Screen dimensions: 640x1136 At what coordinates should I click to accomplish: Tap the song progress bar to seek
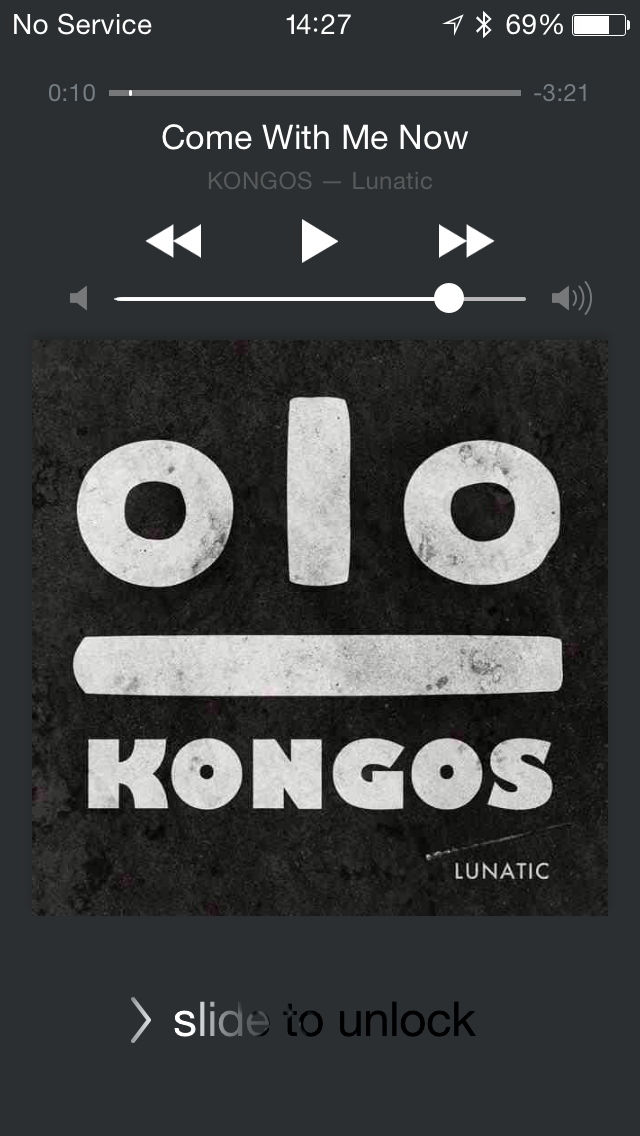(x=315, y=93)
